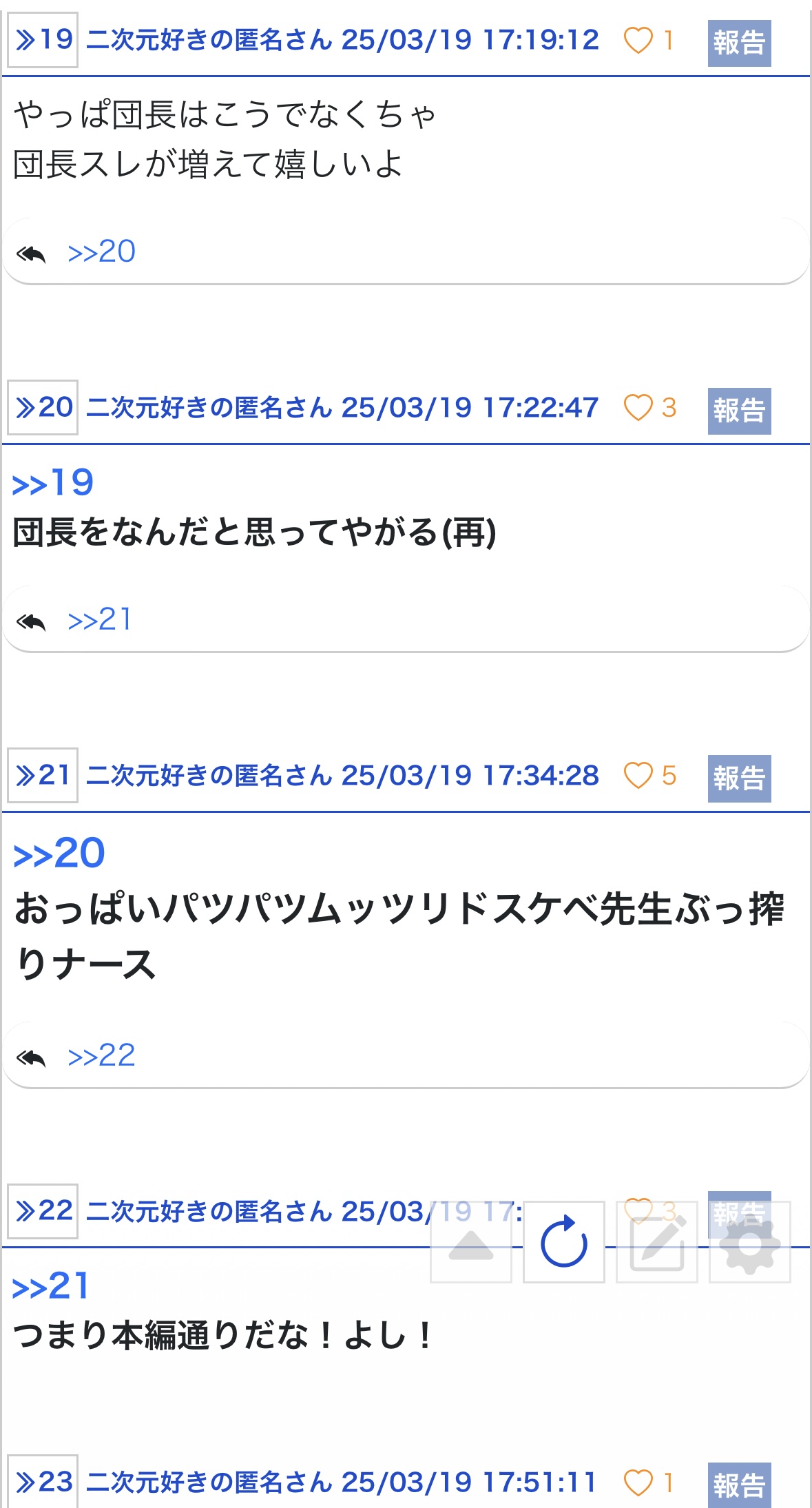Image resolution: width=812 pixels, height=1508 pixels.
Task: Write a new post with pencil icon
Action: [x=657, y=1242]
